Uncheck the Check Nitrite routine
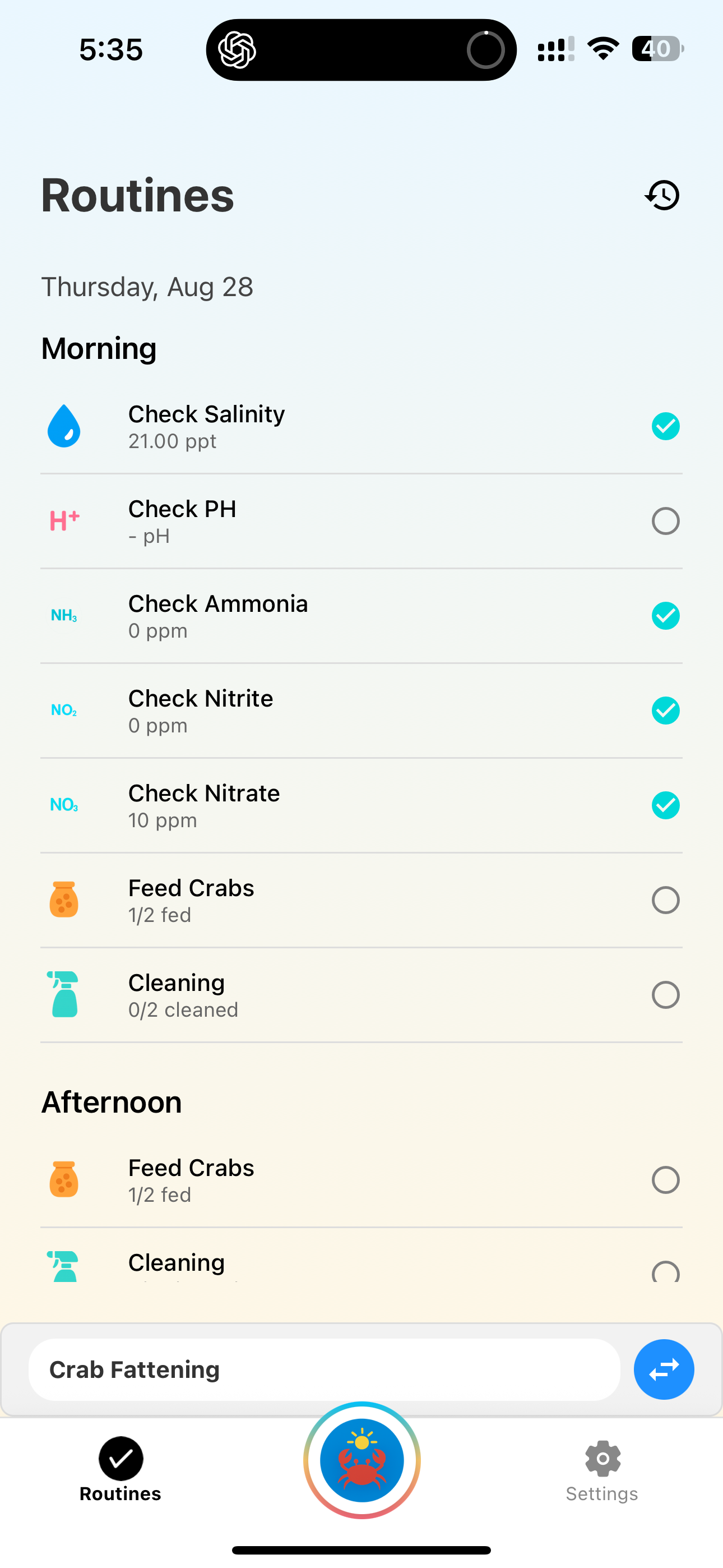Image resolution: width=723 pixels, height=1568 pixels. 665,711
